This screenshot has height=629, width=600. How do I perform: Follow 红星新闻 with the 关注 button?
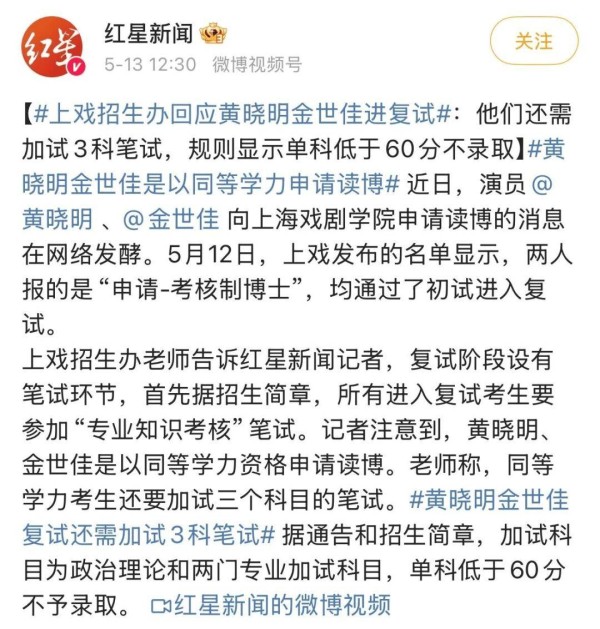click(x=533, y=42)
